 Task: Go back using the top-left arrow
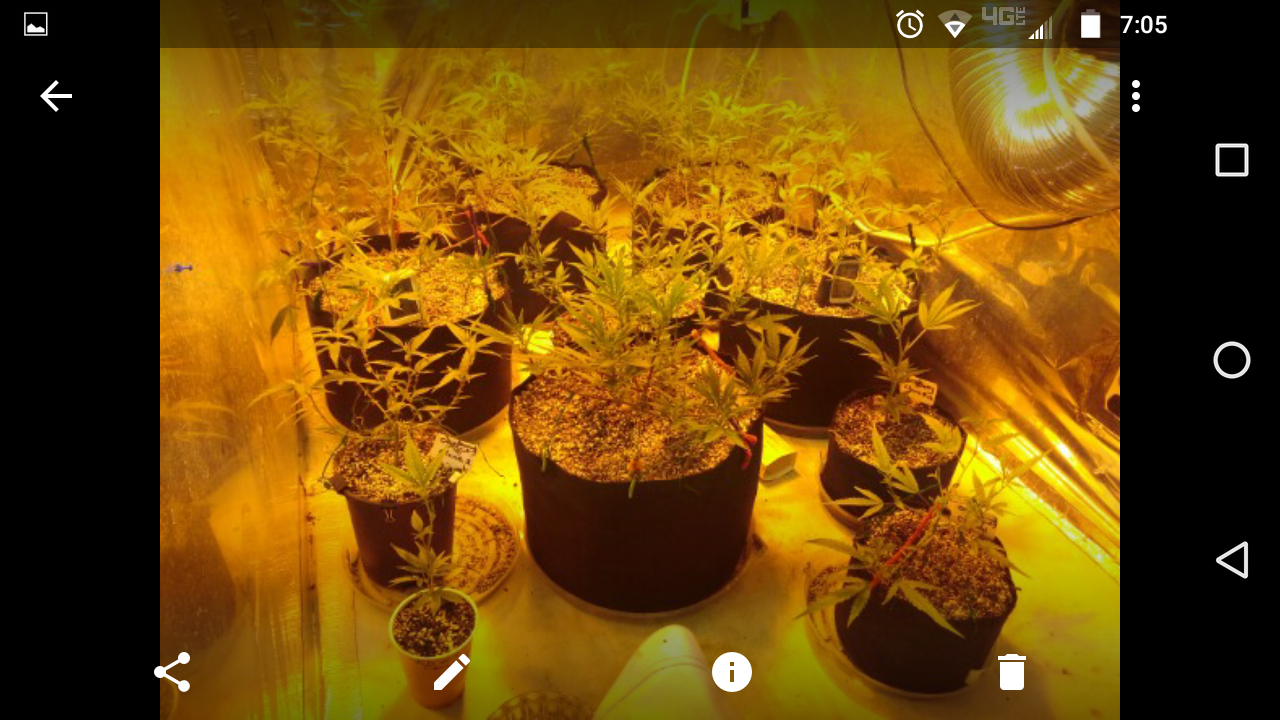pyautogui.click(x=56, y=96)
